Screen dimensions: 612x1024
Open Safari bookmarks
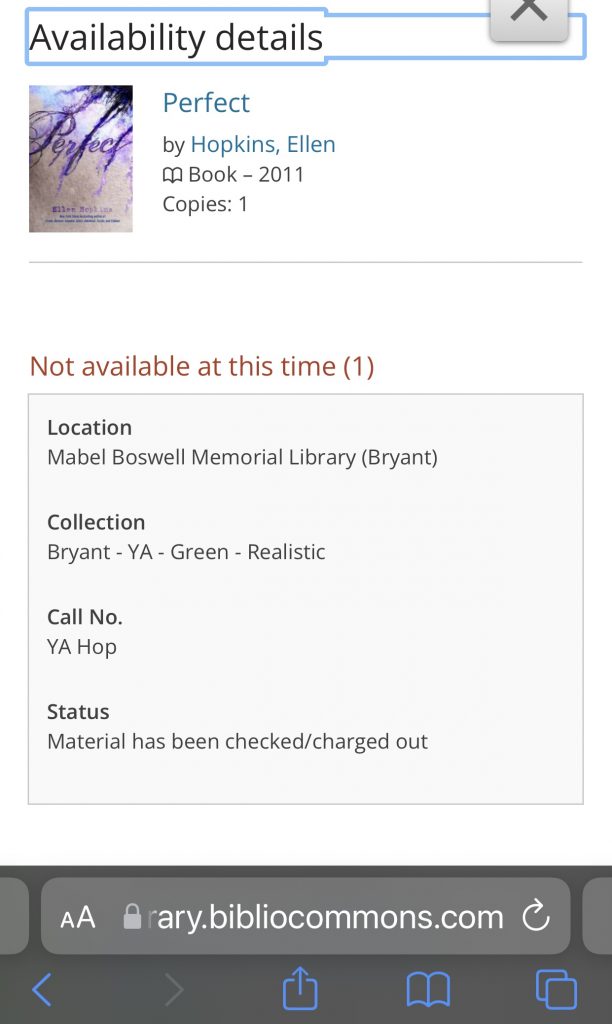point(428,990)
